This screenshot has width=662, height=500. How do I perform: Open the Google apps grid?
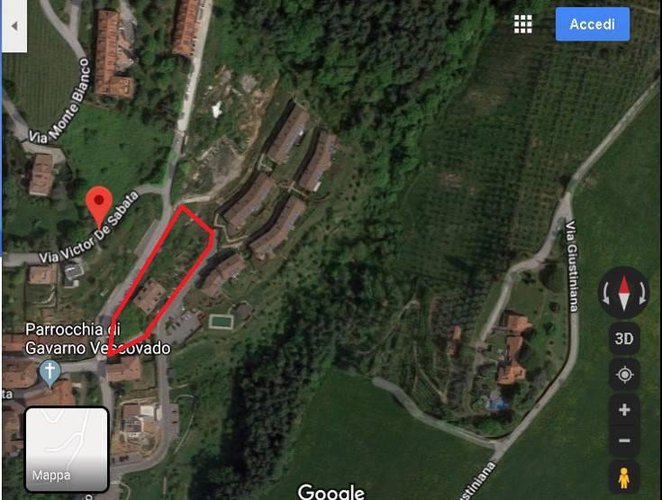(523, 24)
